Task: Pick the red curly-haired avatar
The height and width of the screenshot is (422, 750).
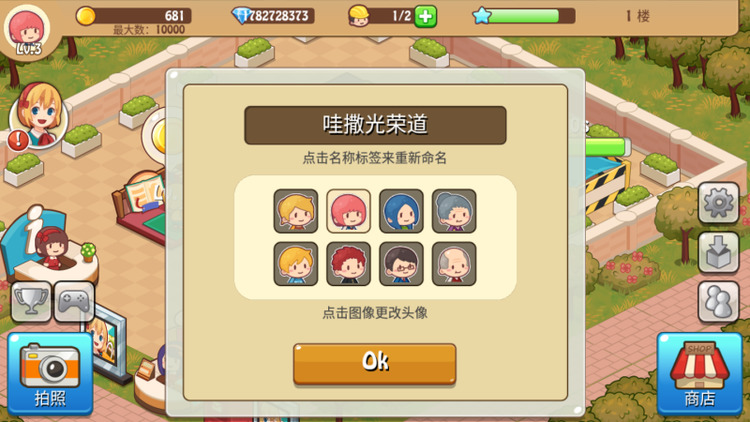Action: pos(348,264)
